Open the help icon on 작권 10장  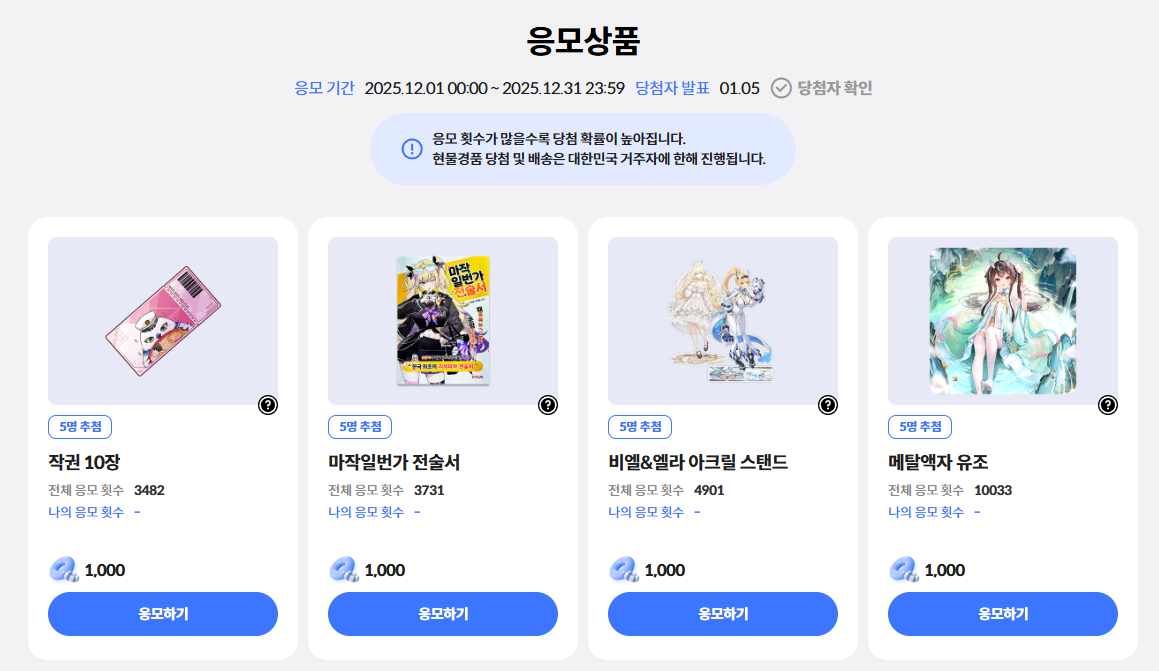coord(268,405)
